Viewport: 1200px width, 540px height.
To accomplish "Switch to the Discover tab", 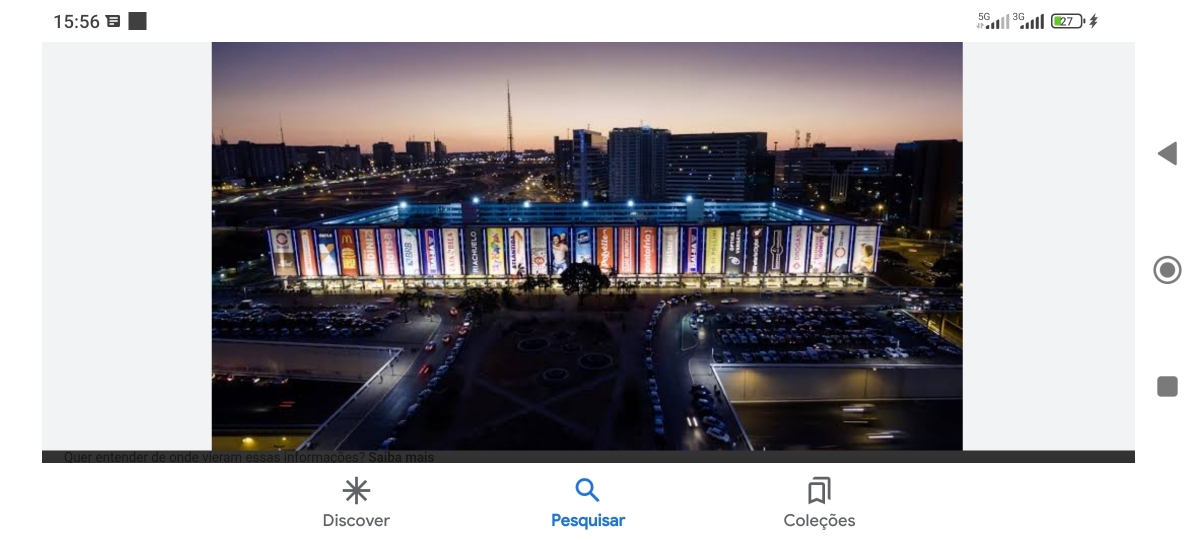I will (x=356, y=503).
